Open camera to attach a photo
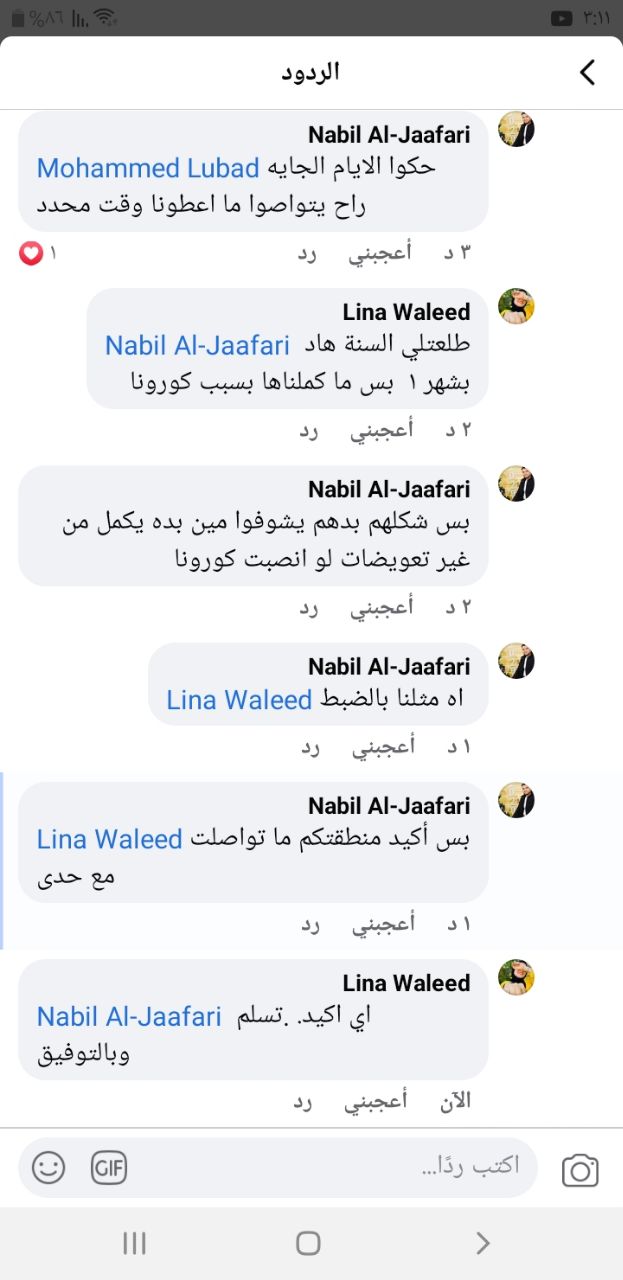 [580, 1170]
